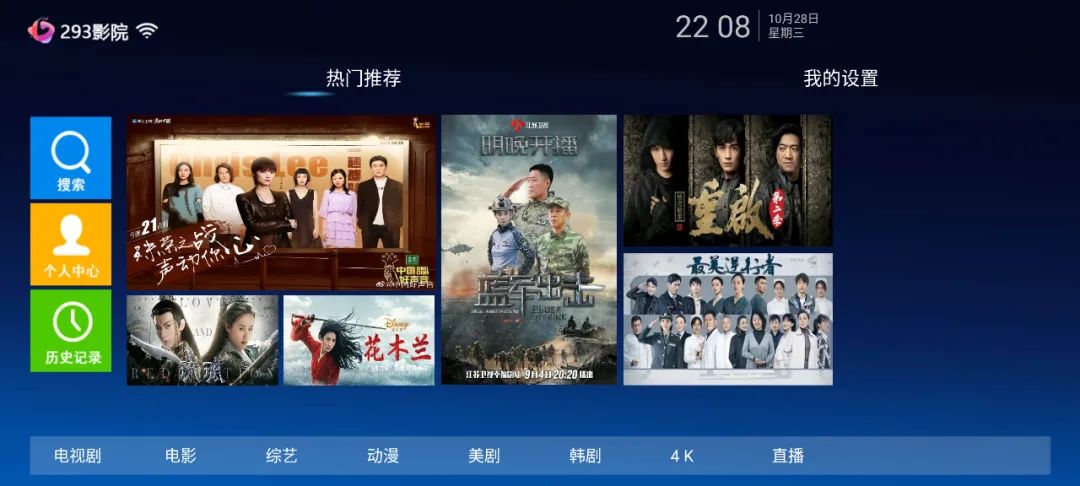Viewport: 1080px width, 486px height.
Task: Open the 花木兰 movie poster
Action: 359,340
